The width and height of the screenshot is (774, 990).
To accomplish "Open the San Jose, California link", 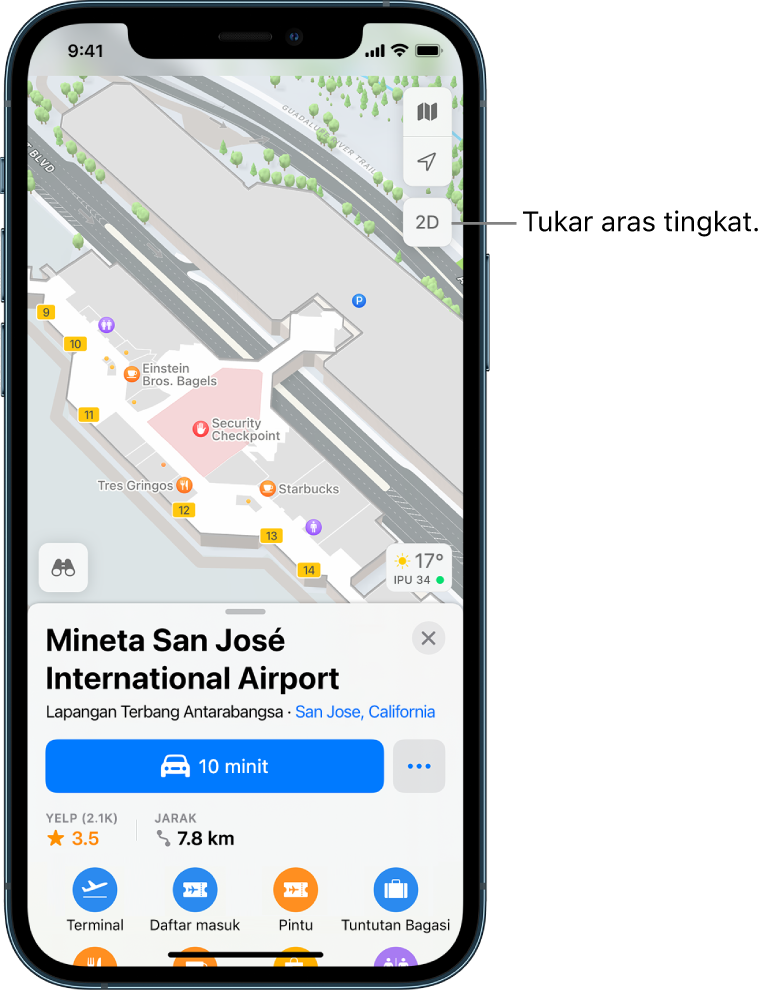I will point(365,712).
